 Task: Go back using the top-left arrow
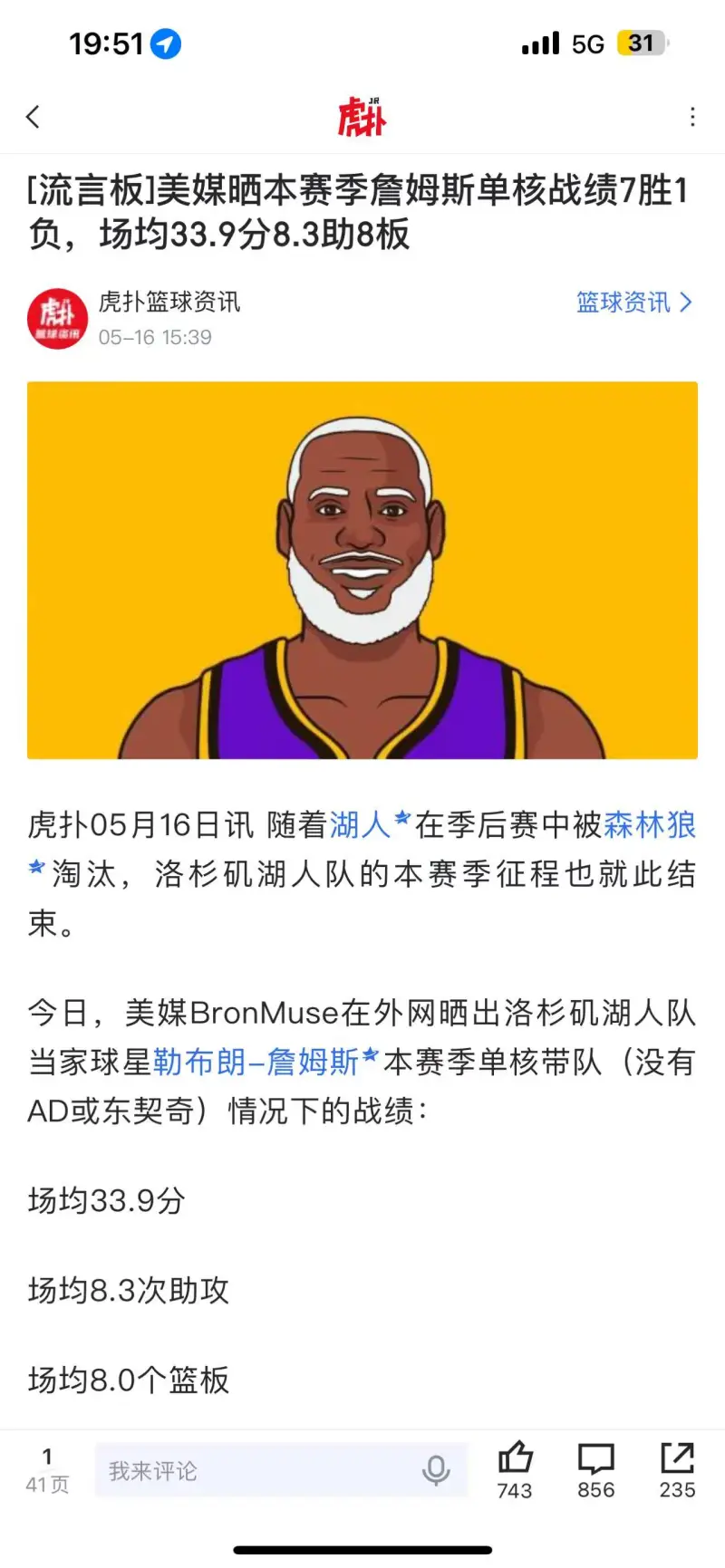click(x=34, y=117)
